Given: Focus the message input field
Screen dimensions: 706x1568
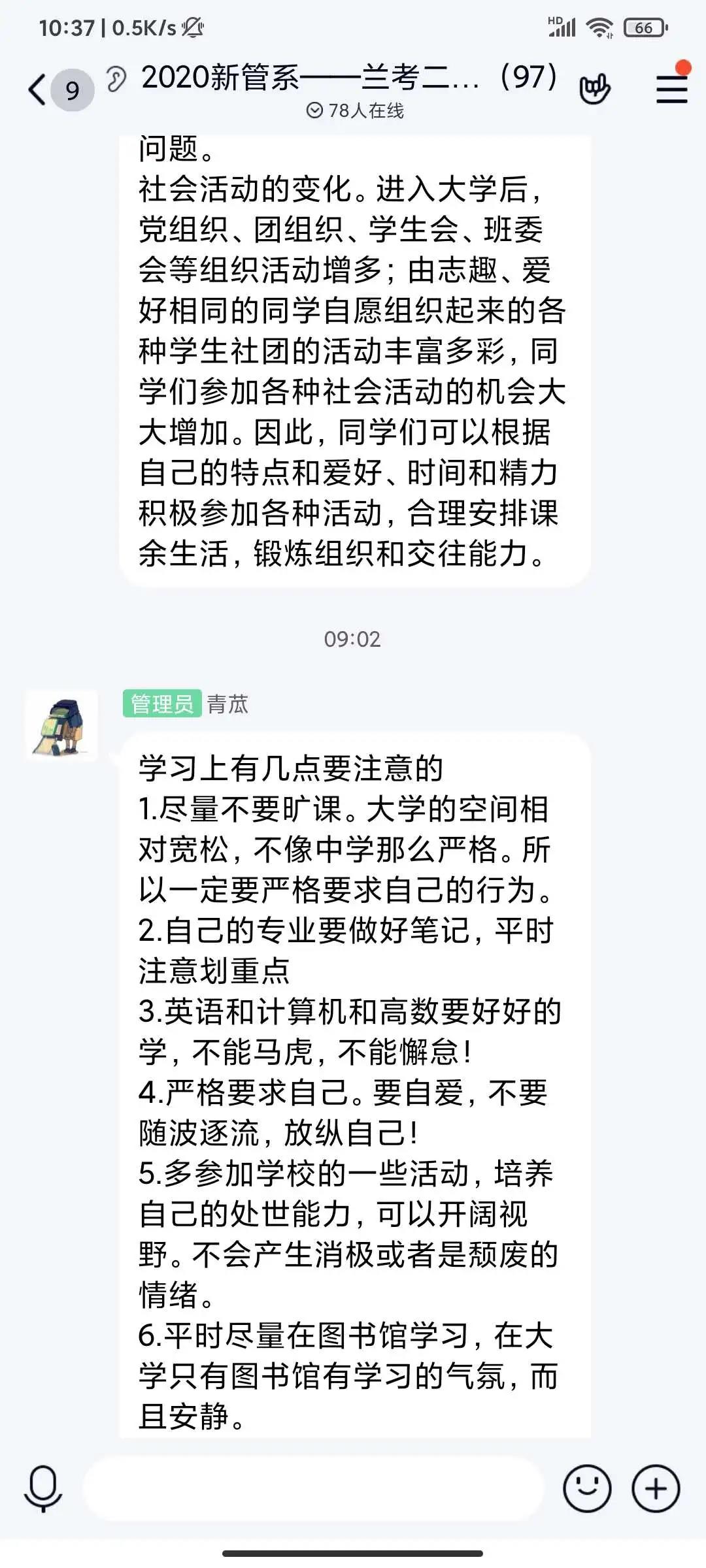Looking at the screenshot, I should tap(314, 1488).
